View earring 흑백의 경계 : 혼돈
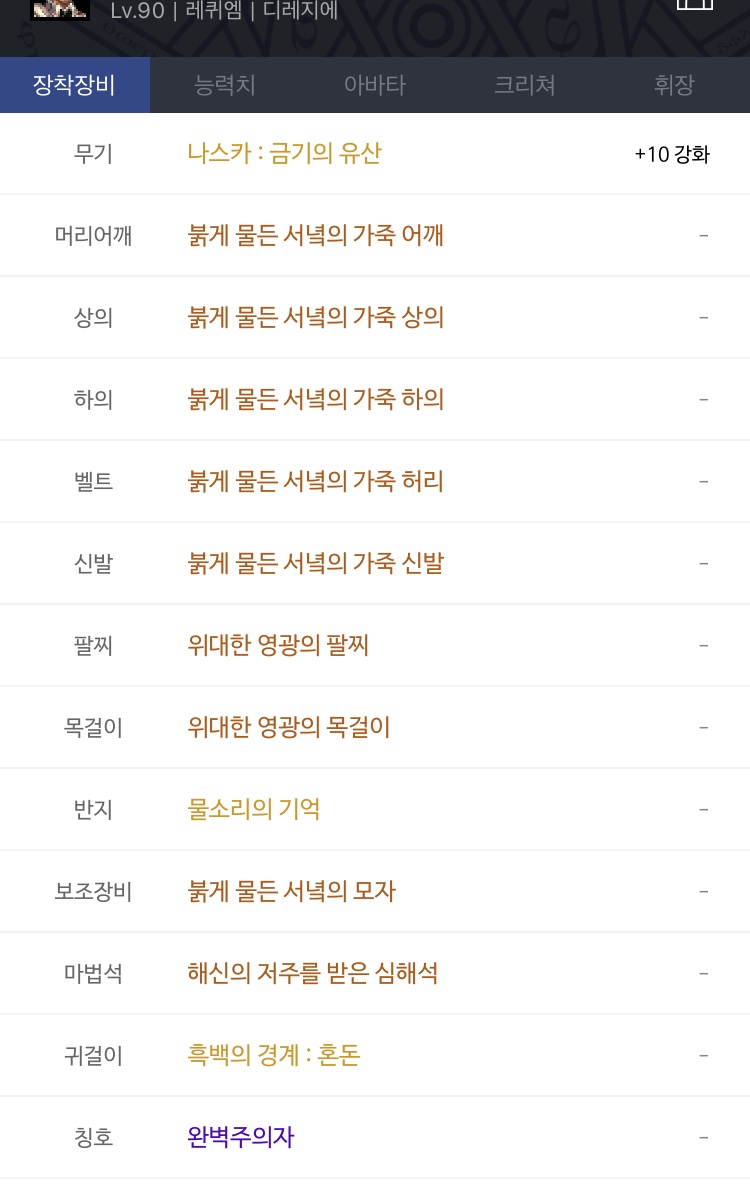Image resolution: width=750 pixels, height=1201 pixels. coord(274,1055)
